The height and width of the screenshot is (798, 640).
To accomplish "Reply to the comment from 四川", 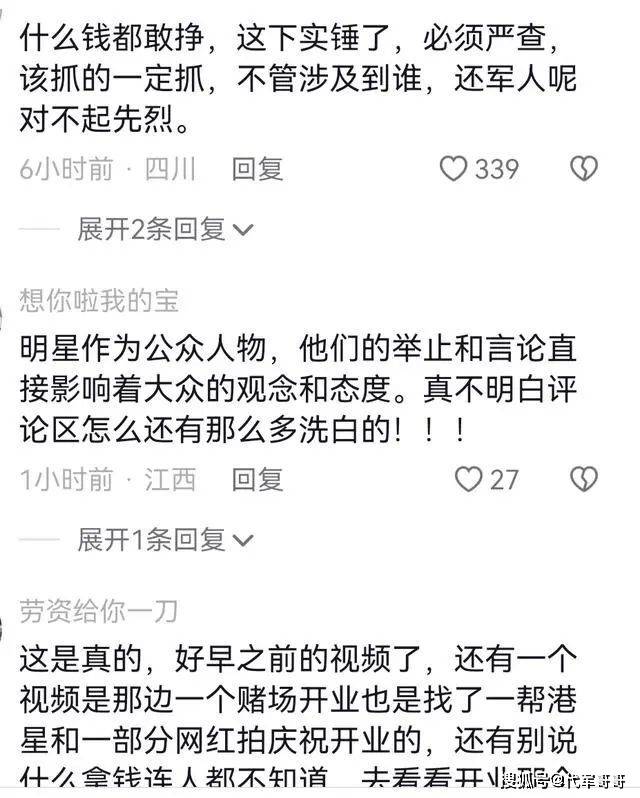I will click(x=258, y=169).
